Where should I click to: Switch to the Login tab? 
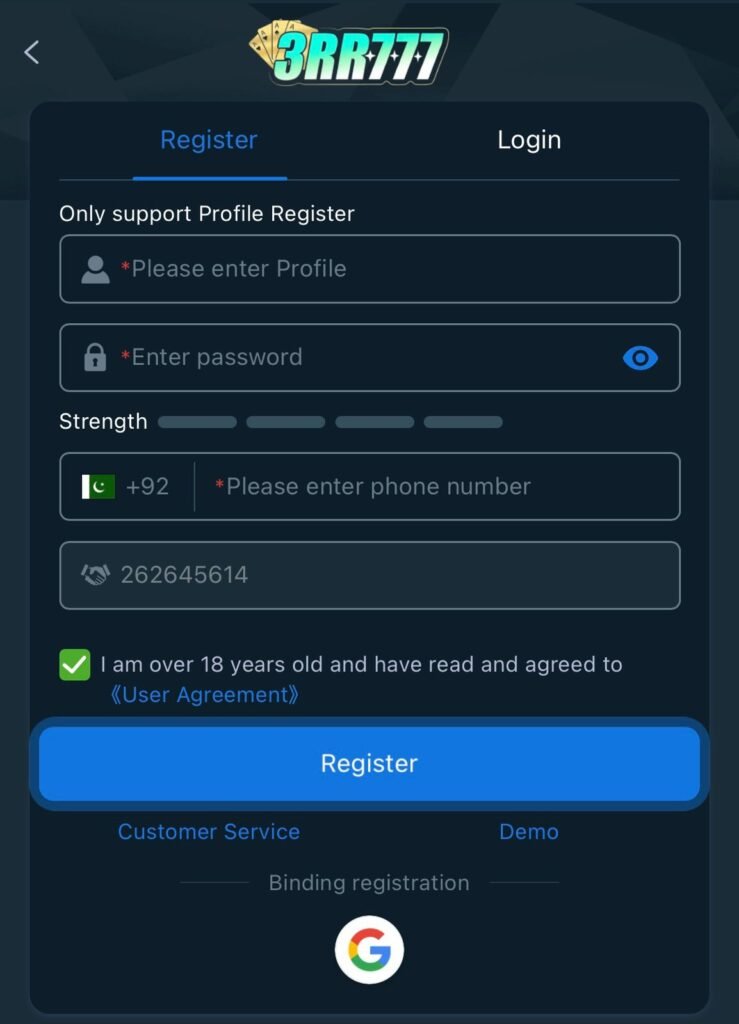529,140
